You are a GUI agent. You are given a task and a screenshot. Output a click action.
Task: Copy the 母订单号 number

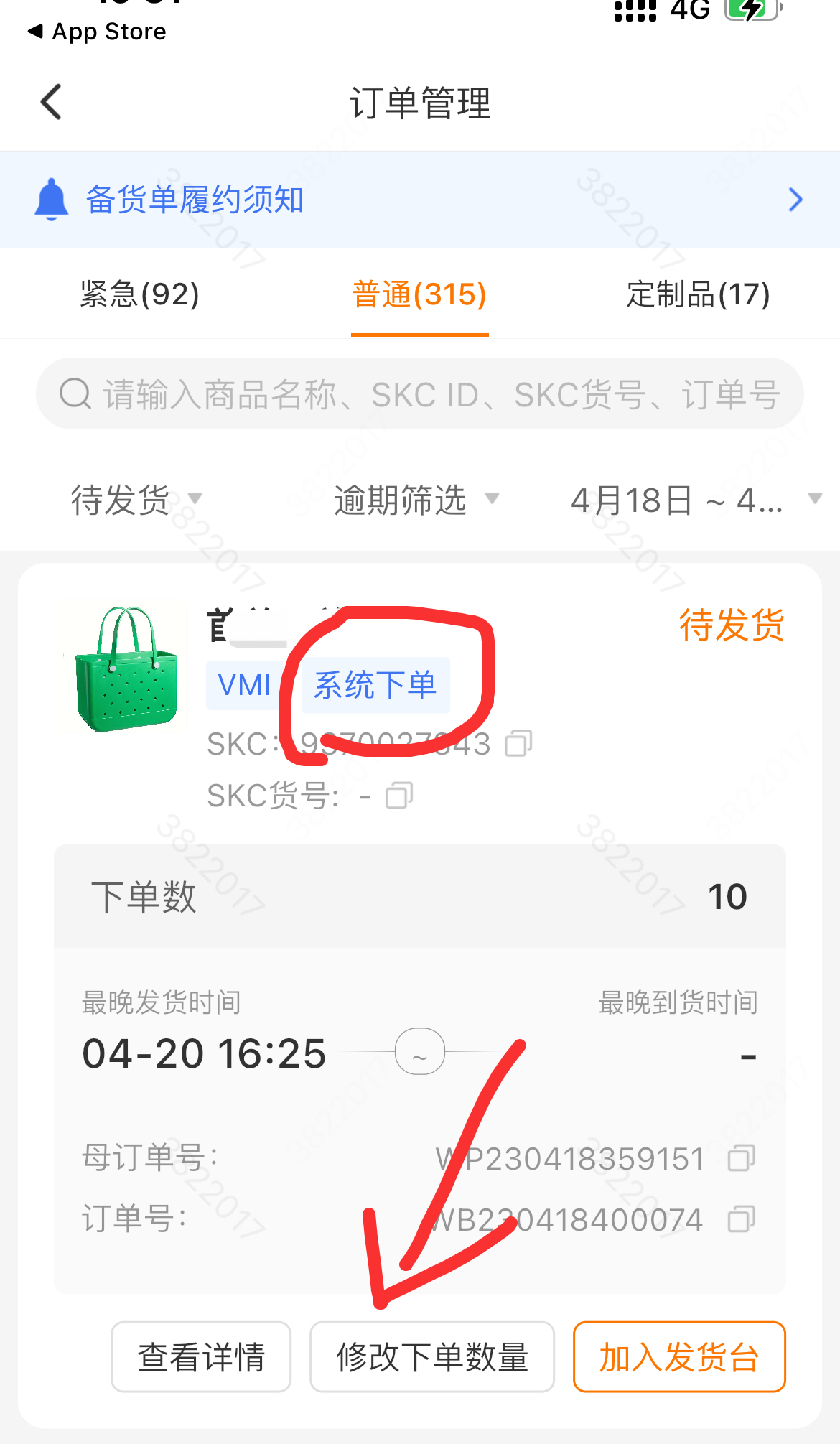[x=741, y=1158]
